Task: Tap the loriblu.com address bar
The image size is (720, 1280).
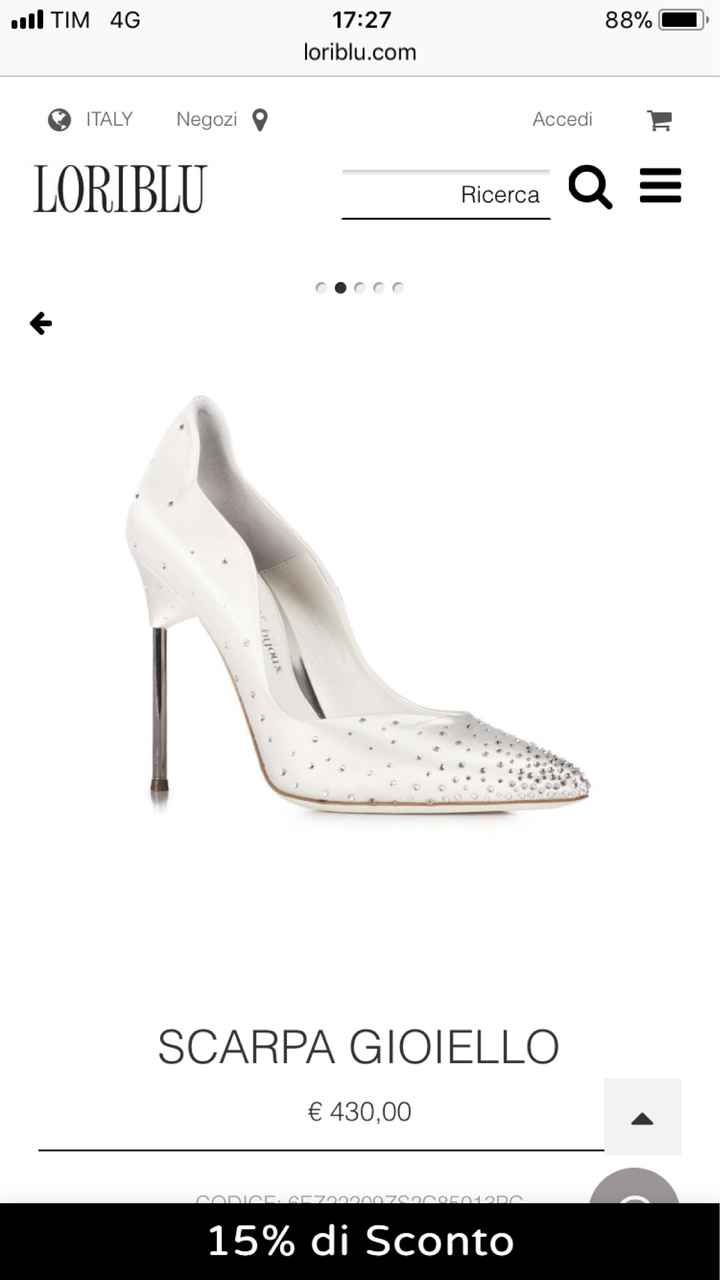Action: (360, 52)
